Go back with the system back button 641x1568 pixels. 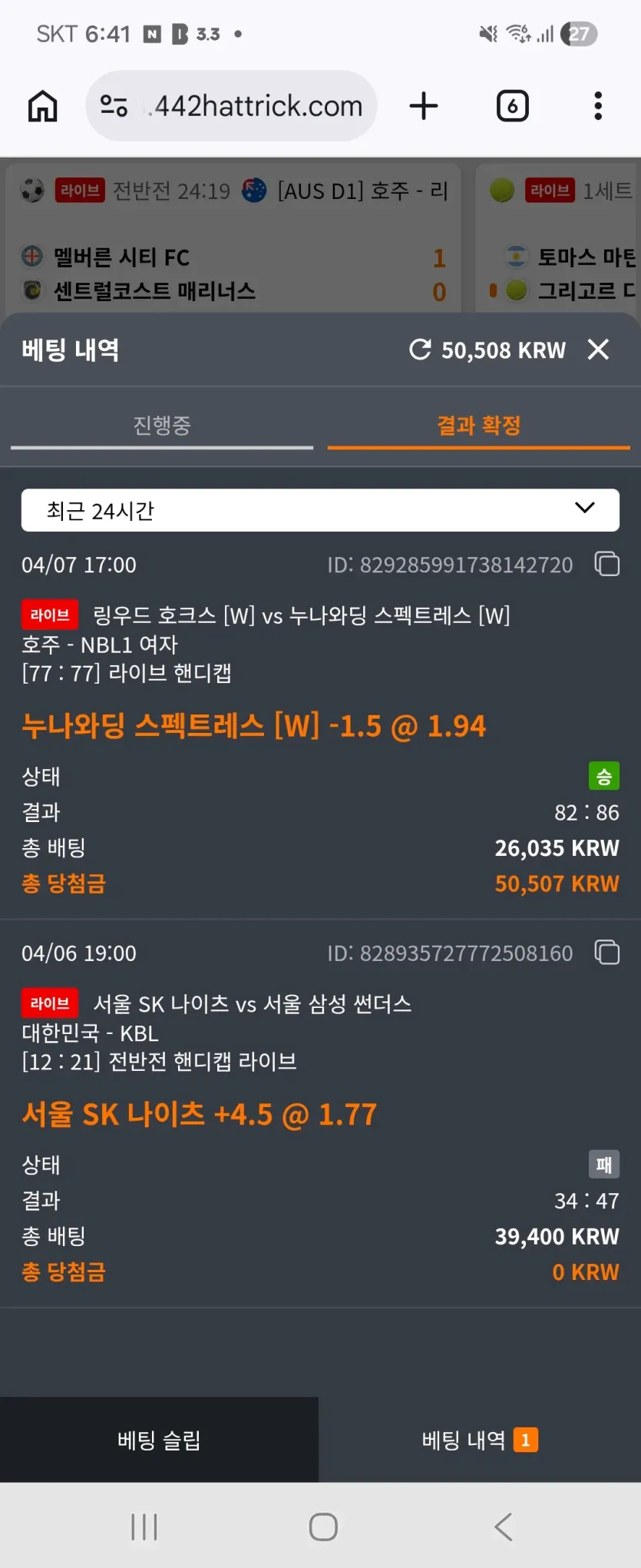[504, 1527]
